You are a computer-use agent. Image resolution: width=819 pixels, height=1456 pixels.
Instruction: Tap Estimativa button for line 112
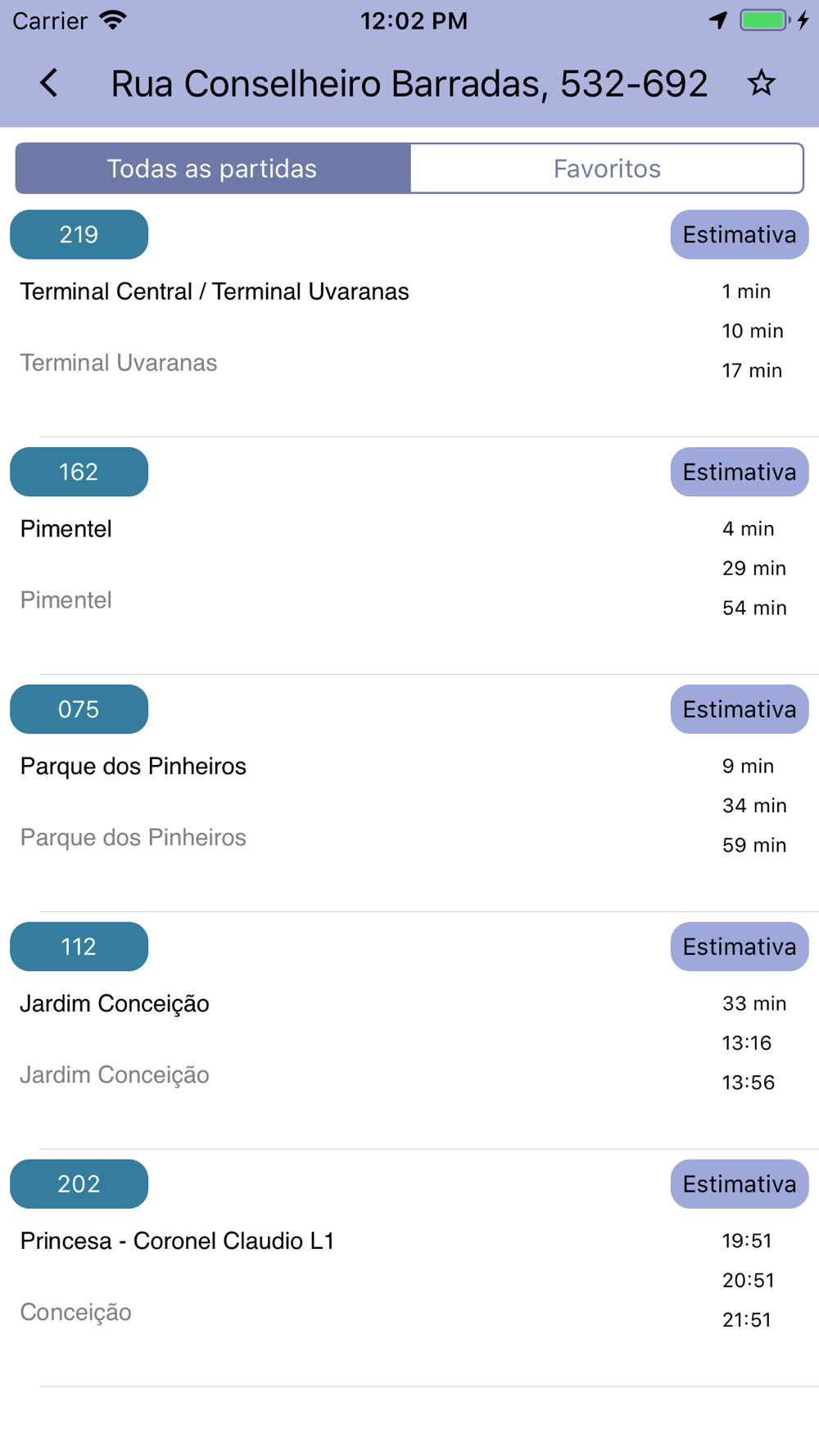(740, 947)
